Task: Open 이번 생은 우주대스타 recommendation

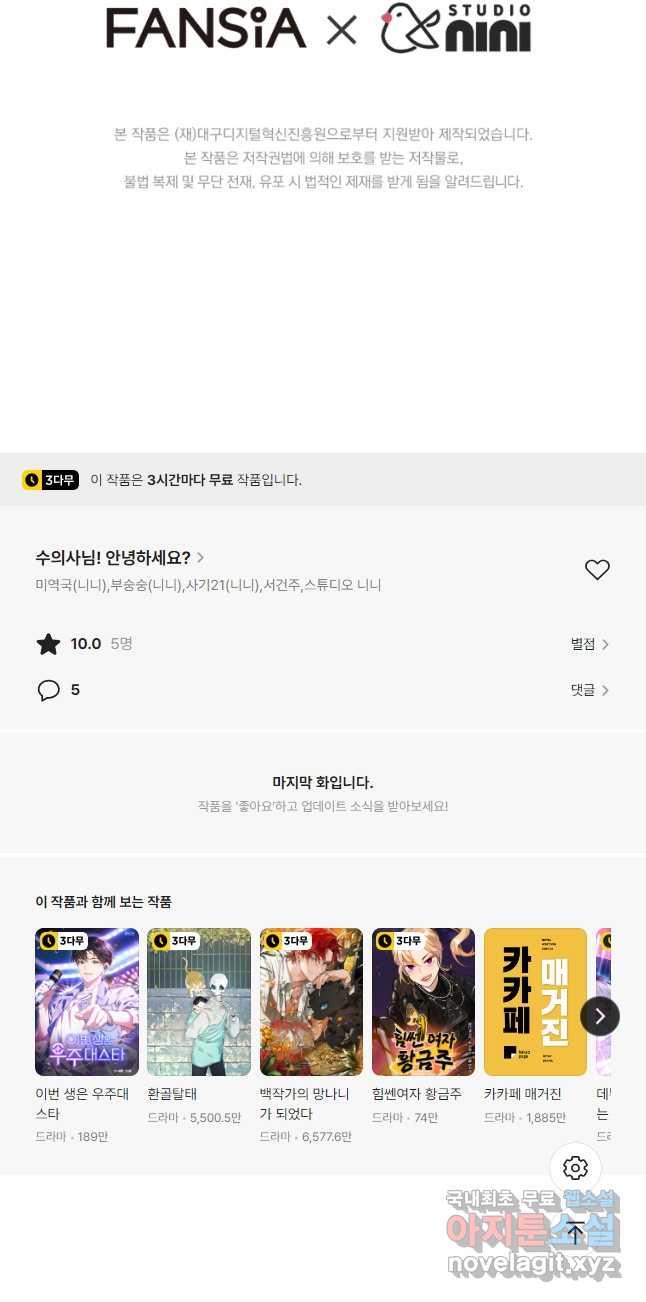Action: [87, 1036]
